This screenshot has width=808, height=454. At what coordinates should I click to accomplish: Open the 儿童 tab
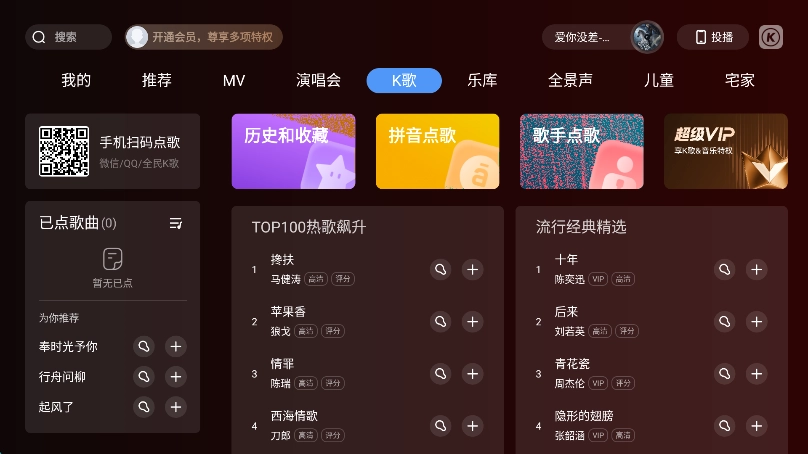(x=658, y=81)
